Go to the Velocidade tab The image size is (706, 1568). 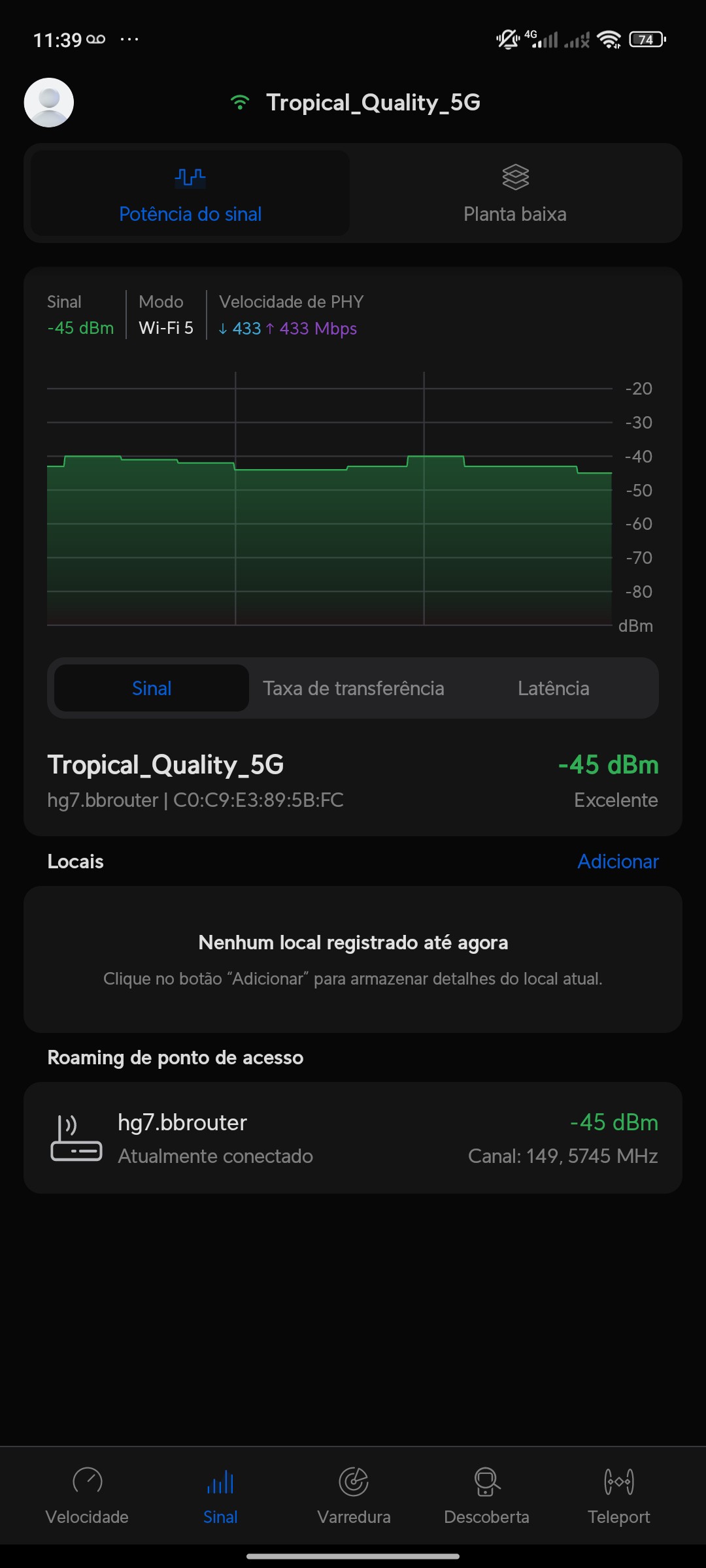click(x=87, y=1495)
